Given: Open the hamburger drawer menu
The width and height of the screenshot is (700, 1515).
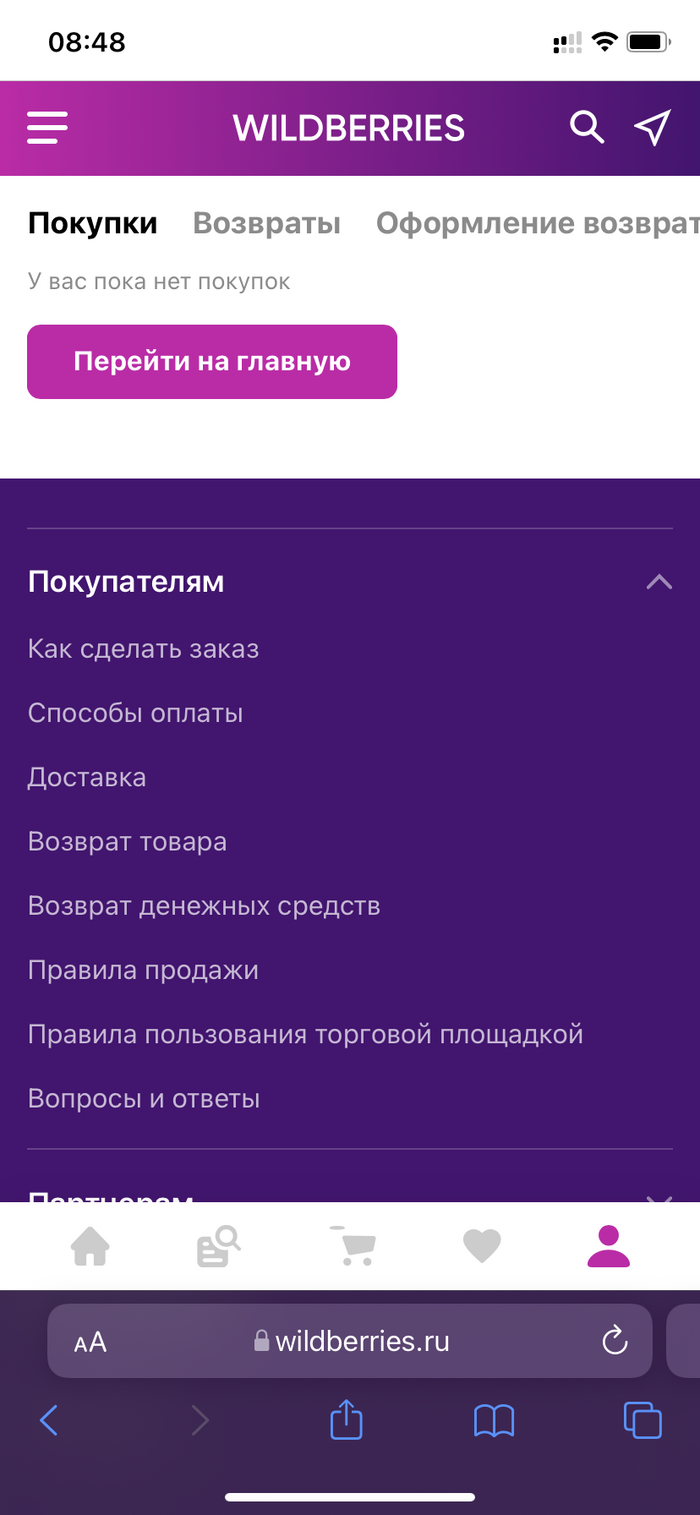Looking at the screenshot, I should pyautogui.click(x=48, y=128).
